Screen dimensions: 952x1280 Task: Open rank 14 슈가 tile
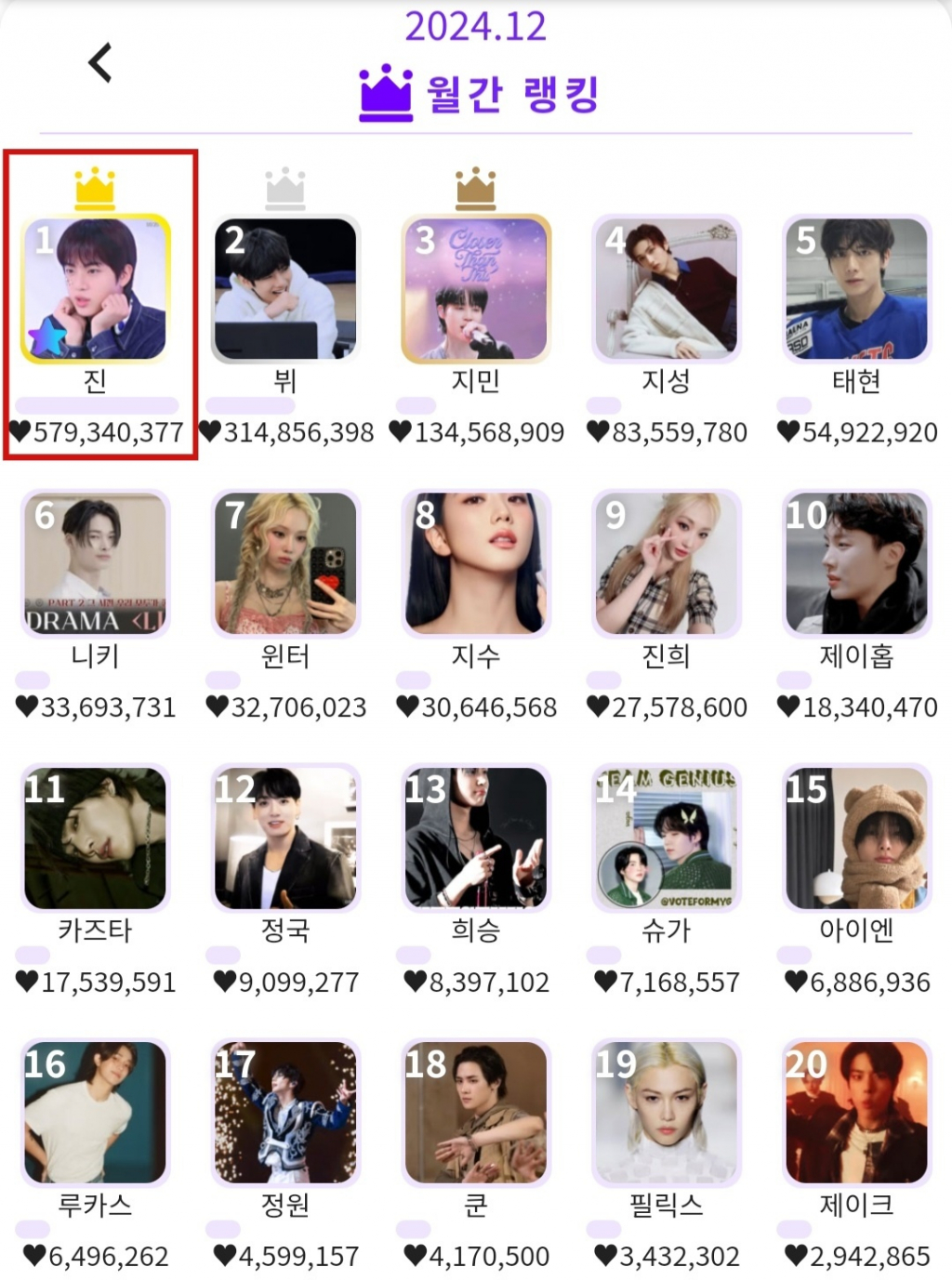click(x=666, y=838)
